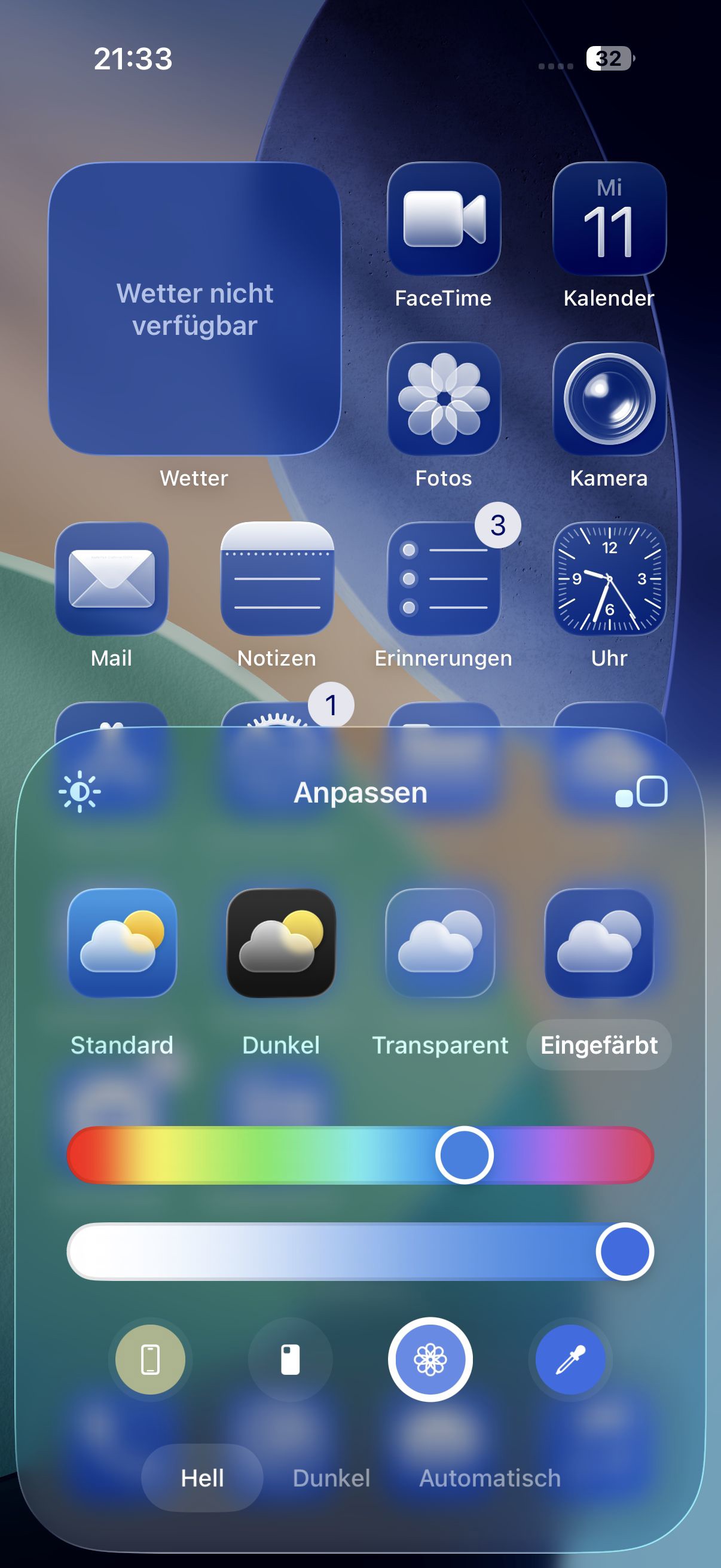
Task: Open Erinnerungen with 3 badge
Action: click(x=444, y=579)
